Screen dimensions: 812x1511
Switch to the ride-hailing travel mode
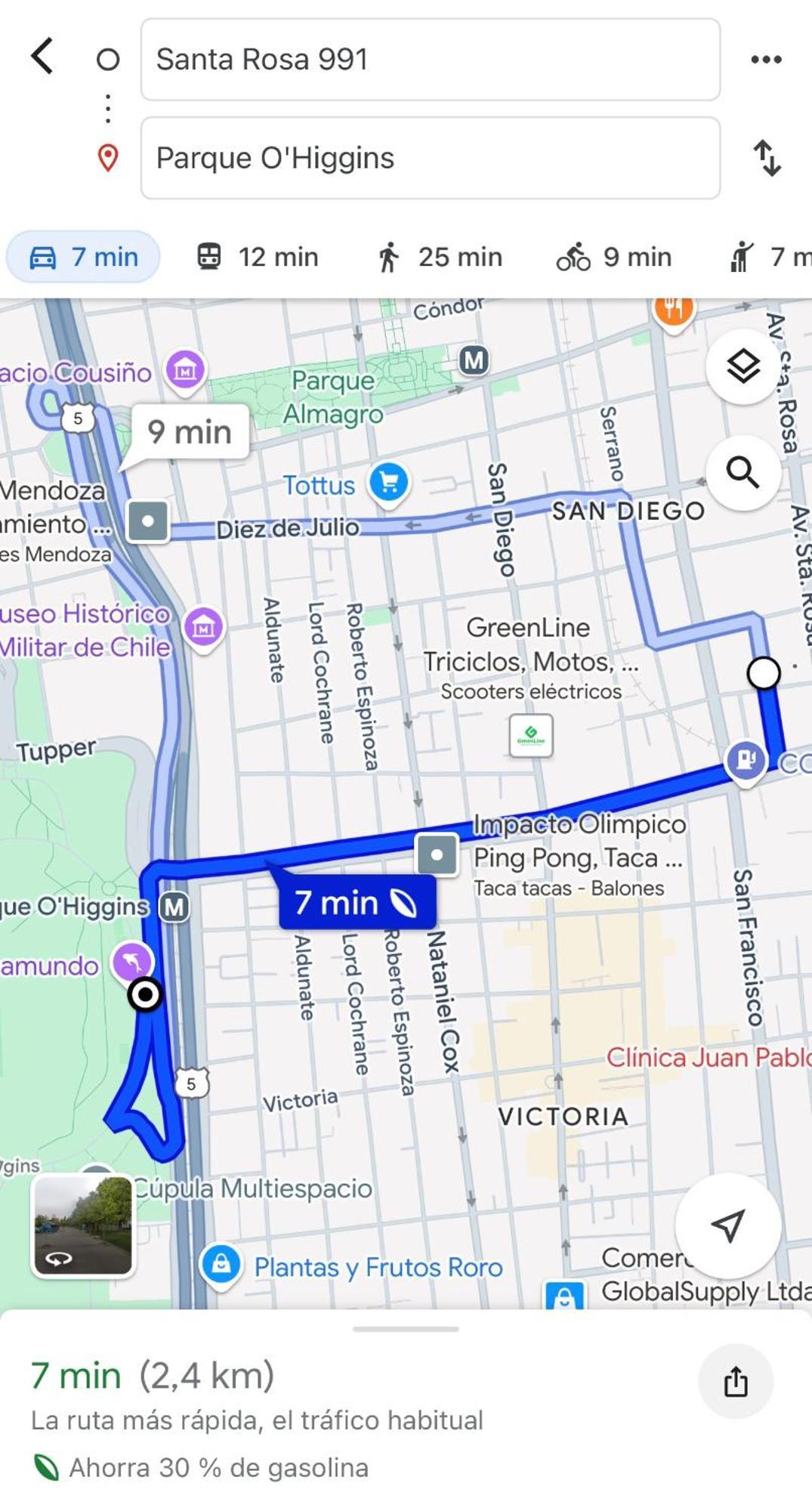[x=767, y=257]
